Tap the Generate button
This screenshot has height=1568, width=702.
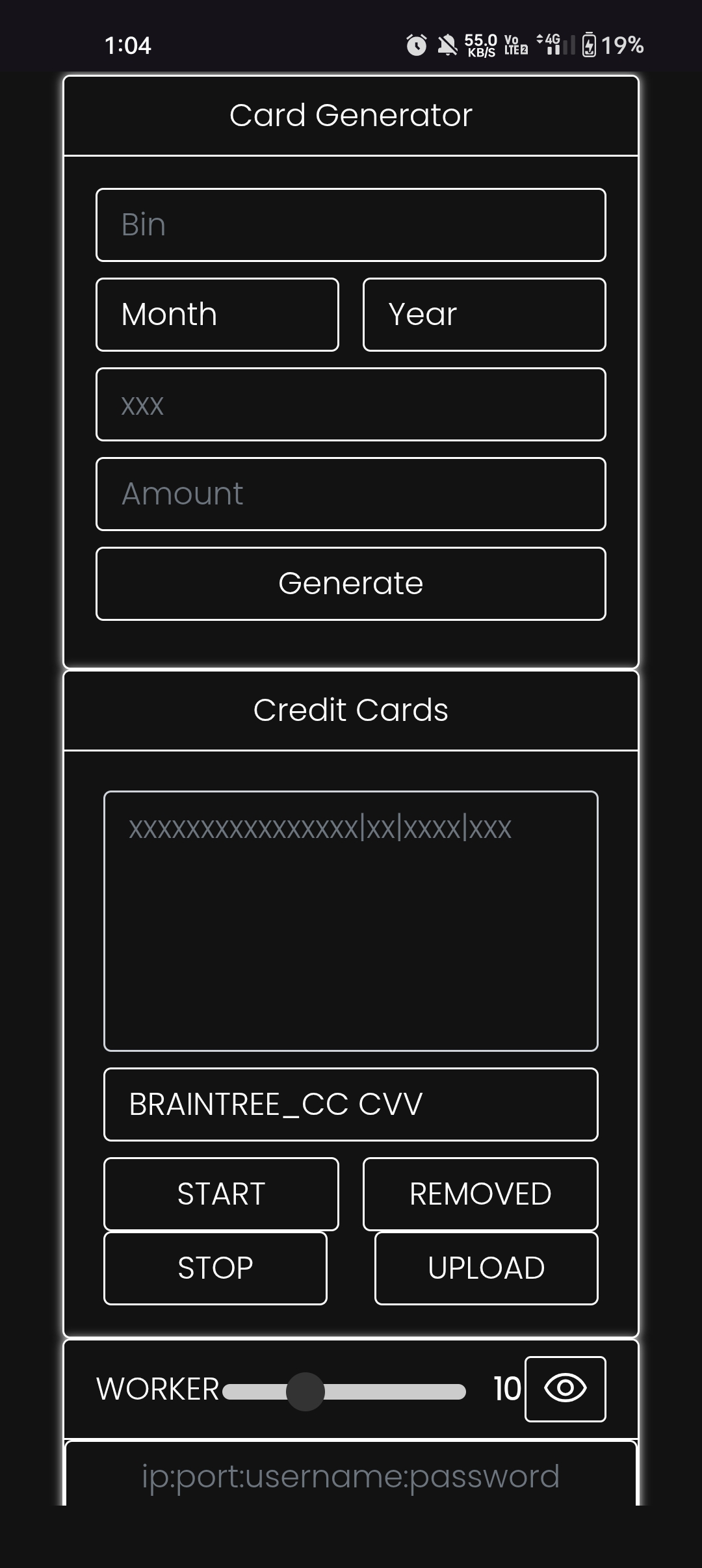(351, 584)
